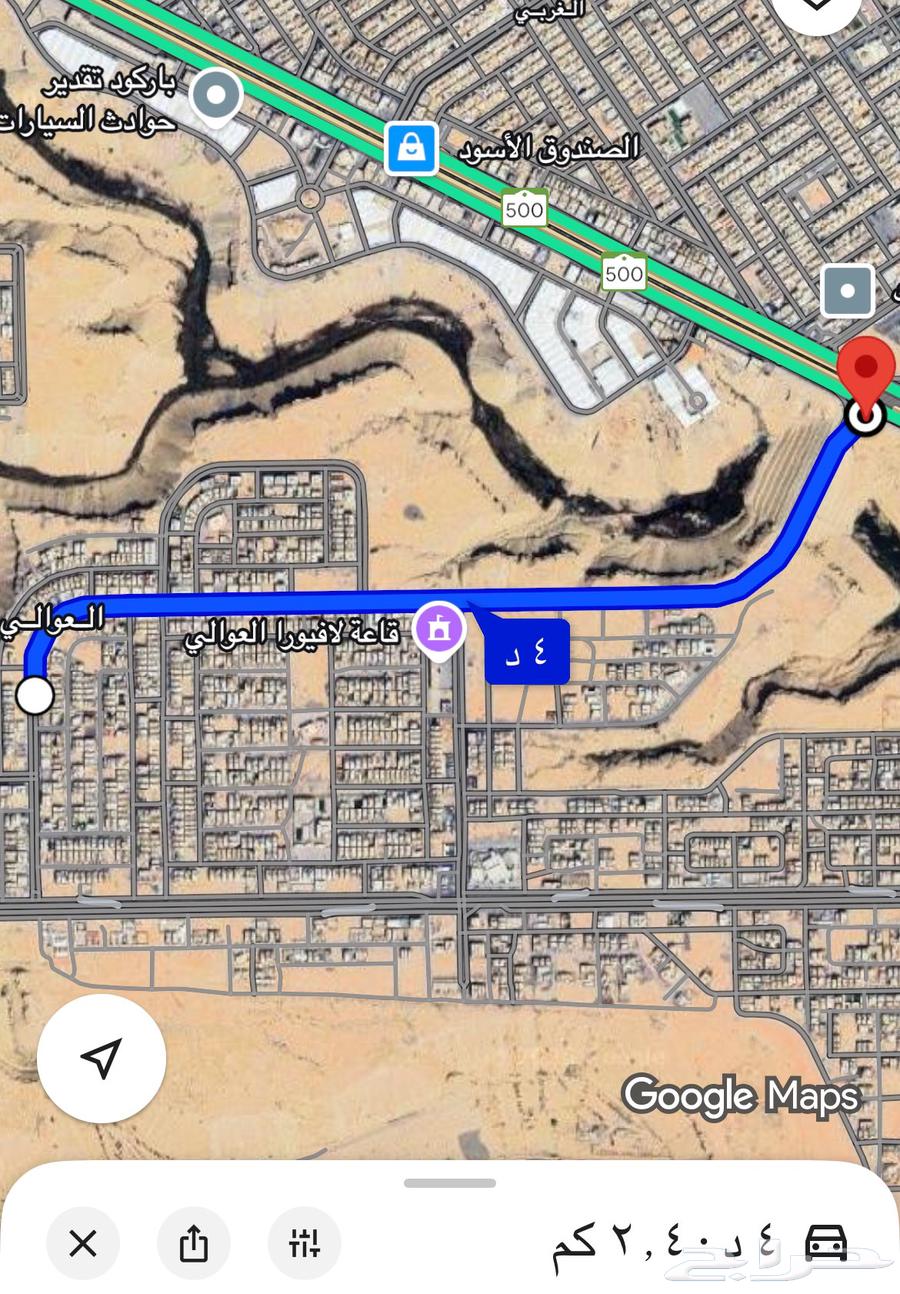900x1294 pixels.
Task: Start navigation with the arrow button
Action: tap(101, 1058)
